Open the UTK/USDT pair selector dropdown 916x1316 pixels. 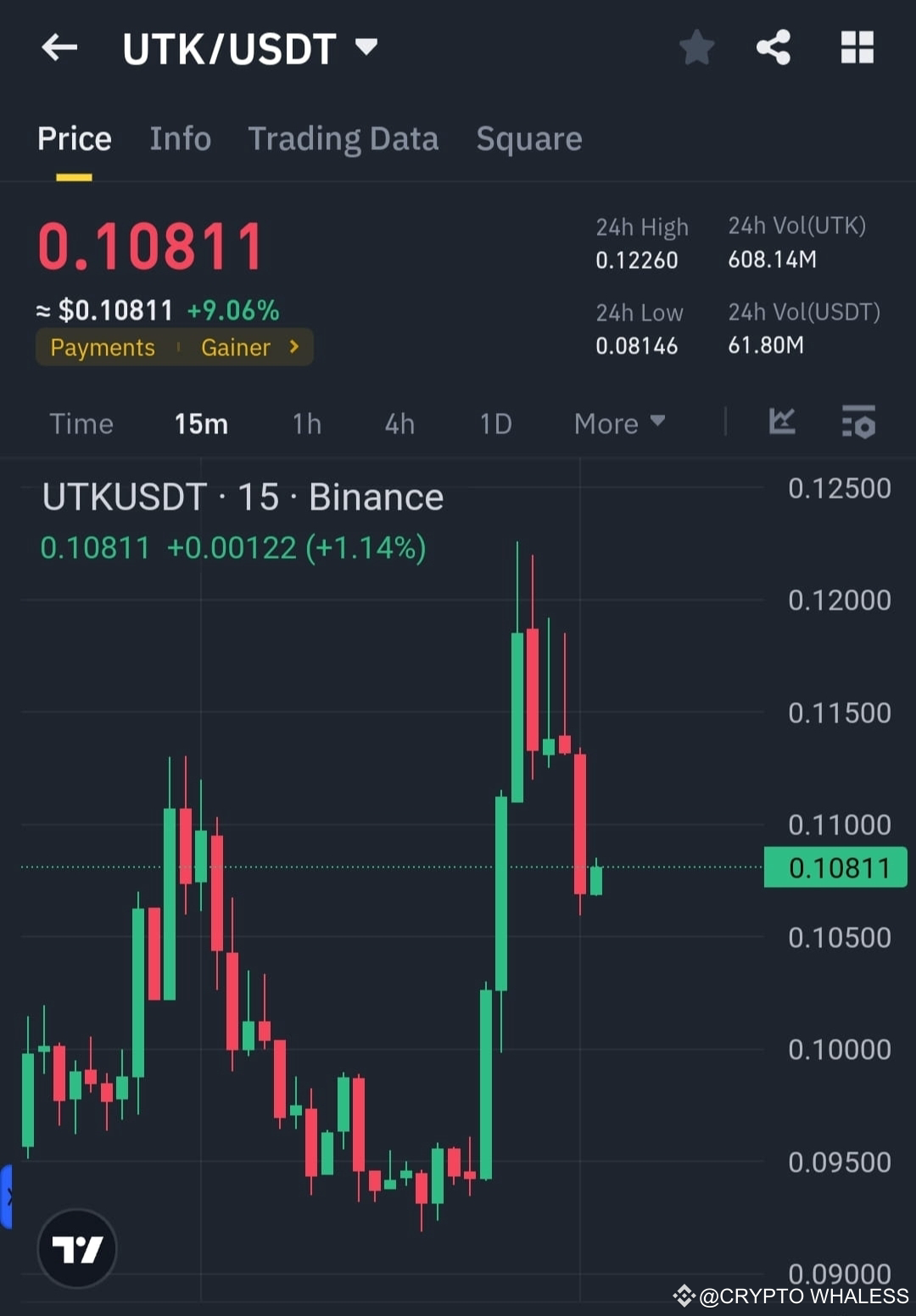tap(366, 48)
